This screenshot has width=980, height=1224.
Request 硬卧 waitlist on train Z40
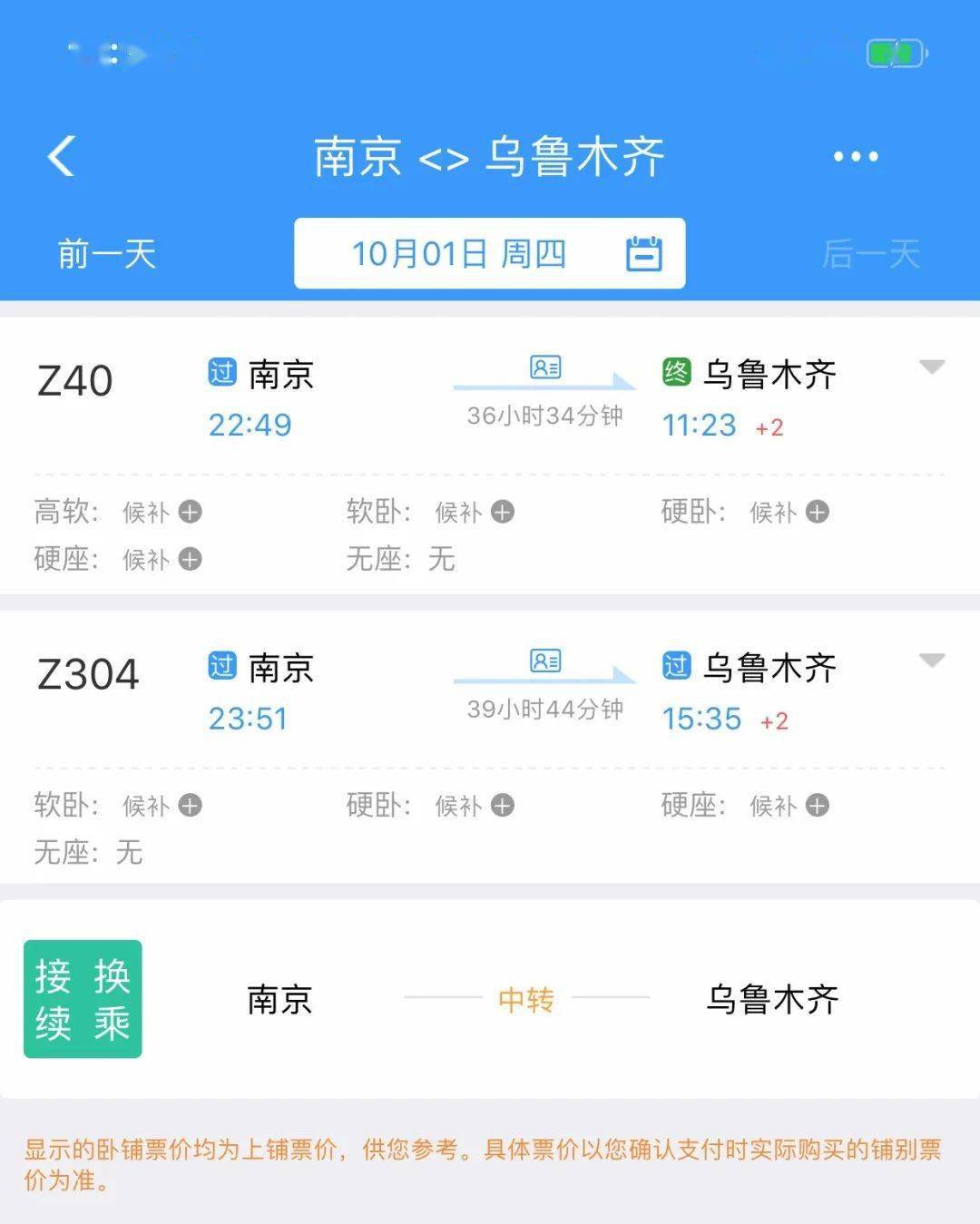click(817, 512)
